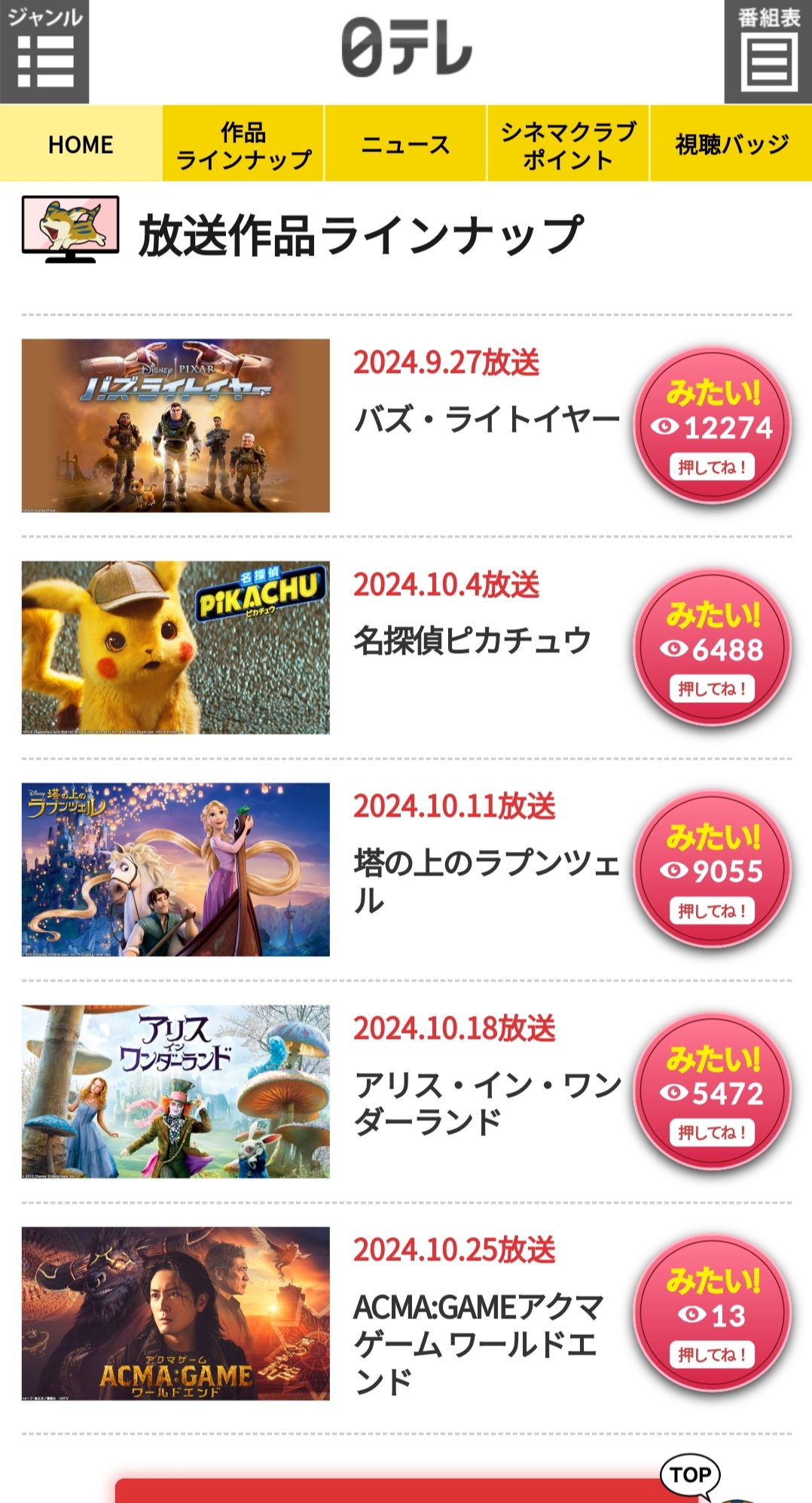Jump back to TOP of page
Screen dimensions: 812x1503
(x=690, y=1474)
